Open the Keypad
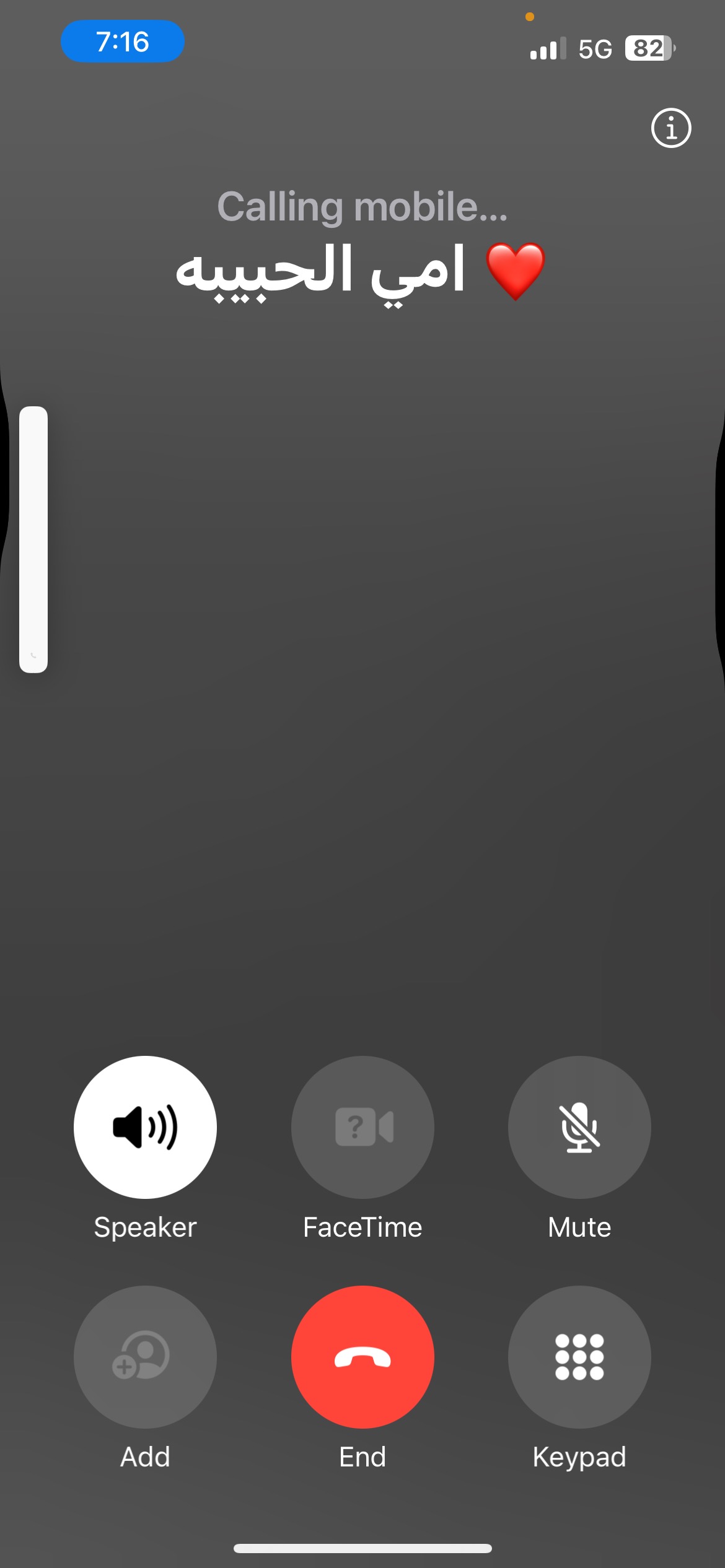725x1568 pixels. point(579,1357)
